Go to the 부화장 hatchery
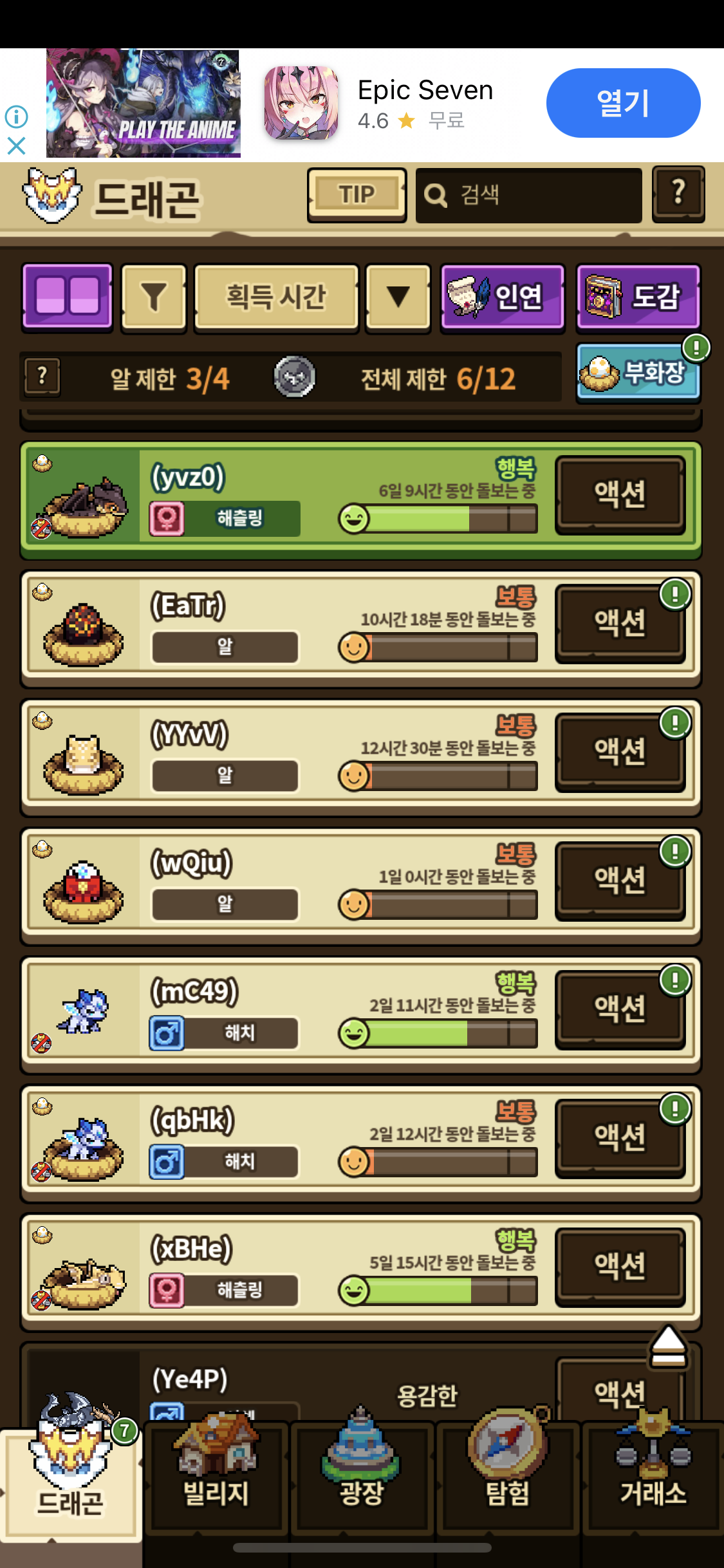This screenshot has height=1568, width=724. pyautogui.click(x=638, y=373)
